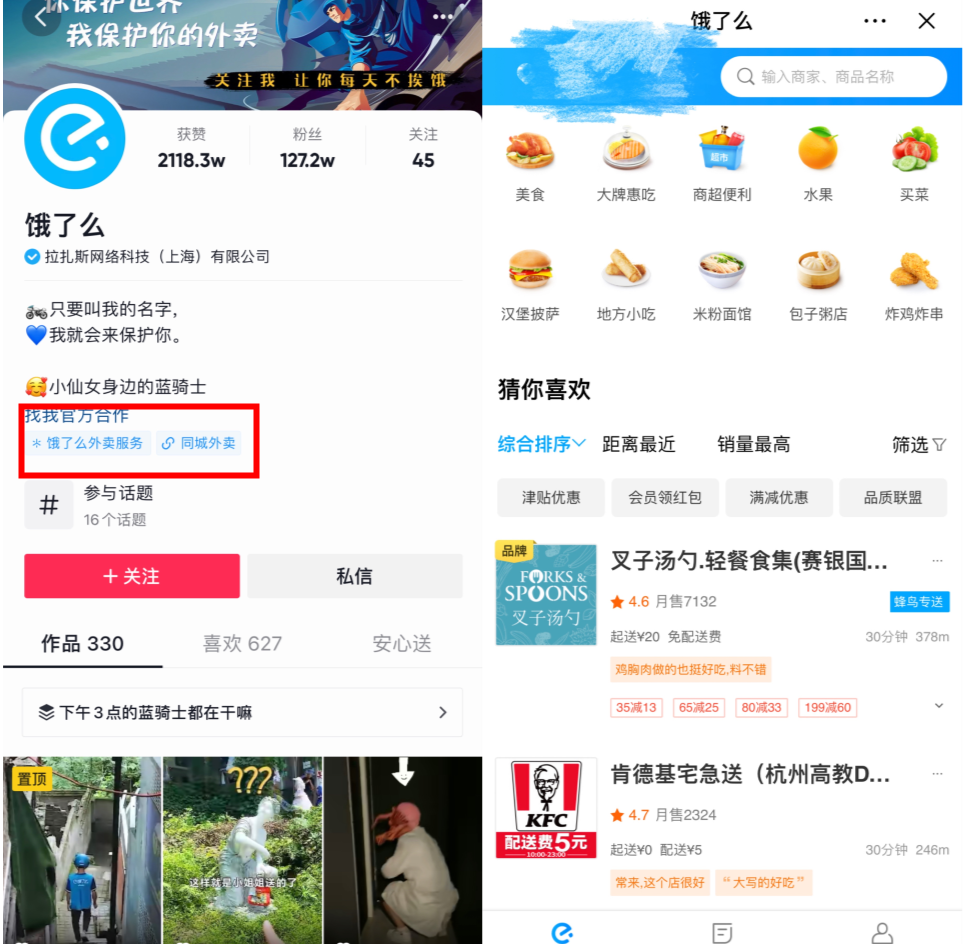
Task: Close the 饿了么 mini-program
Action: coord(927,21)
